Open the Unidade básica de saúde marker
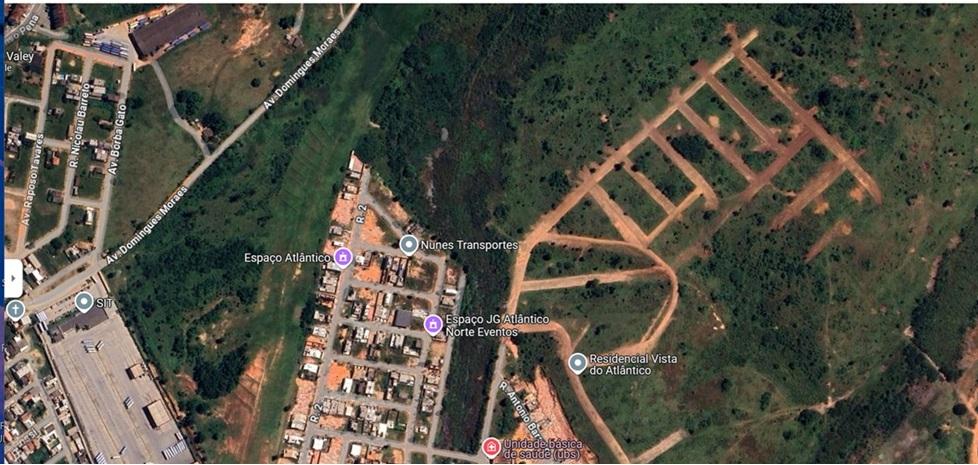Screen dimensions: 978x465 coord(491,447)
